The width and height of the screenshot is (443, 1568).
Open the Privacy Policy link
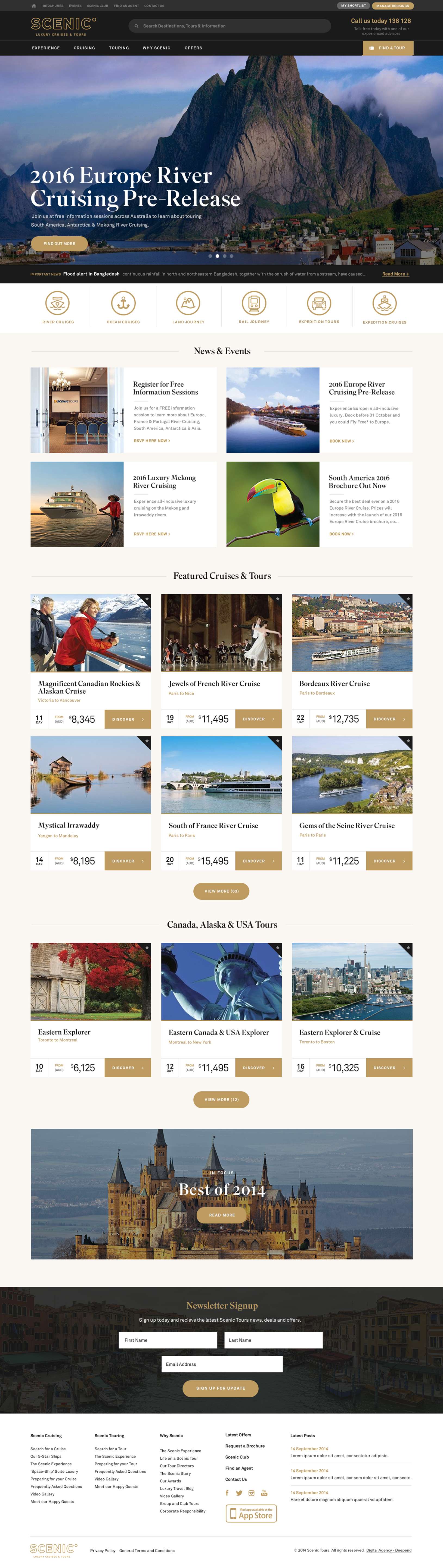tap(102, 1550)
